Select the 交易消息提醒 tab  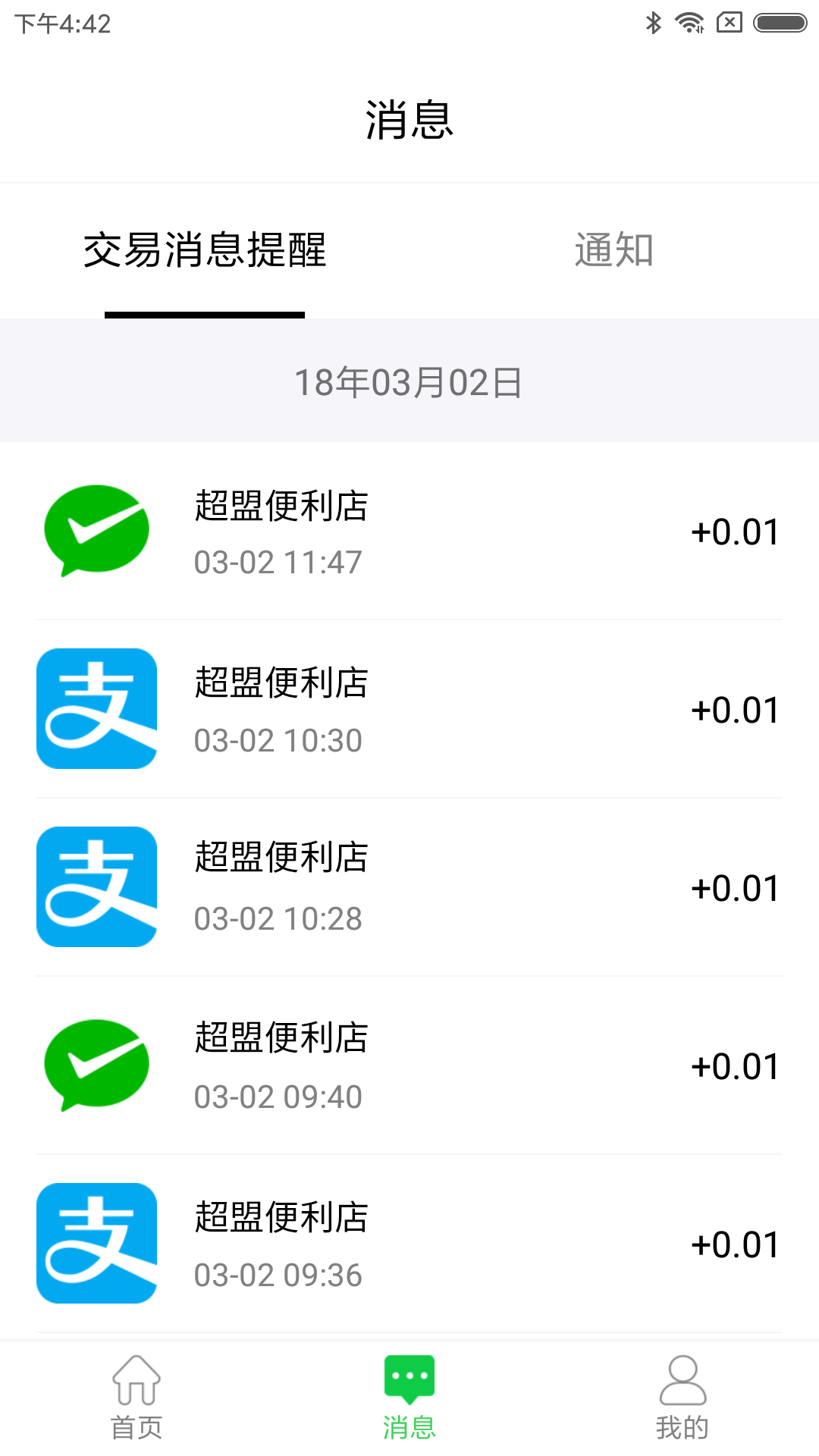point(205,250)
